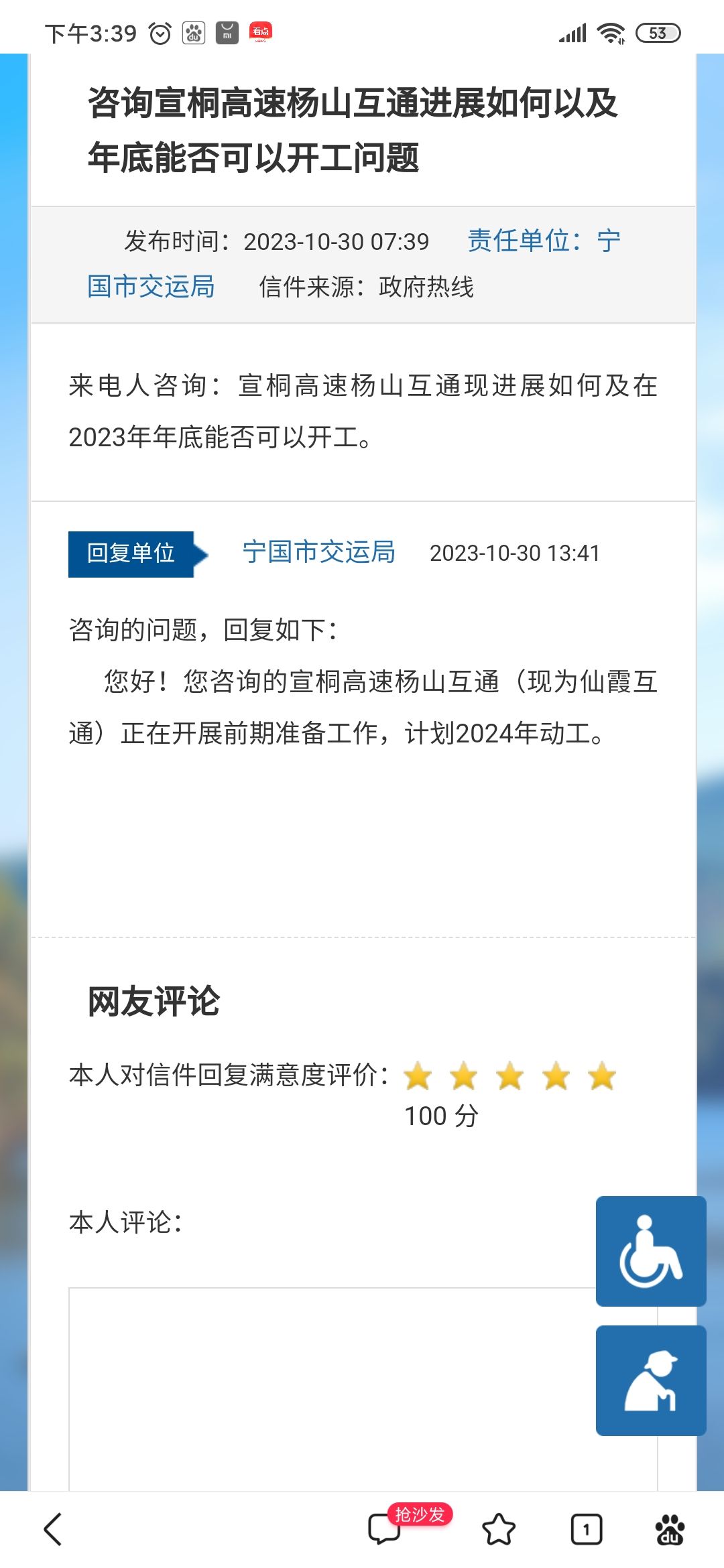Open the wheelchair accessibility mode button

pos(650,1251)
